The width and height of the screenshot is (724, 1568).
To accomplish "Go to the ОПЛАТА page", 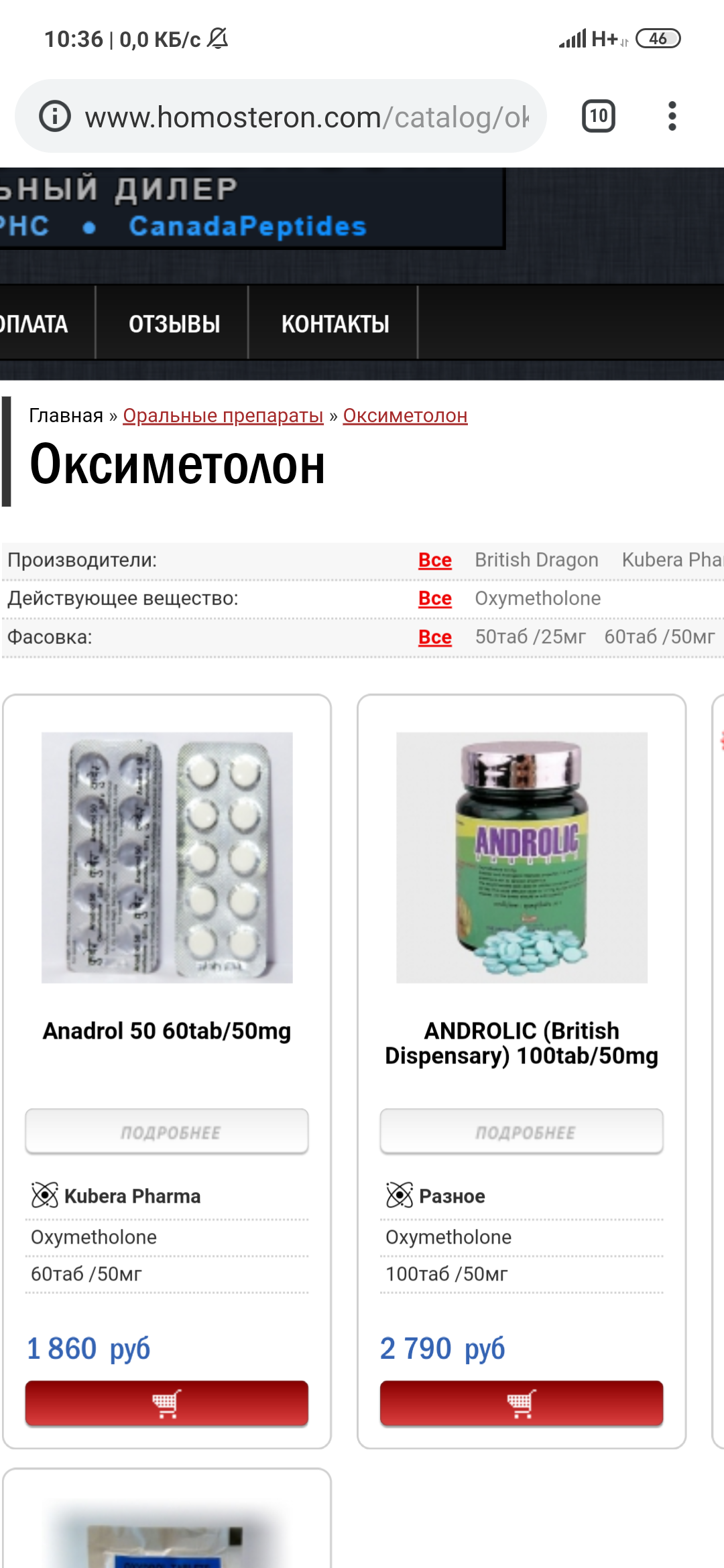I will click(35, 324).
